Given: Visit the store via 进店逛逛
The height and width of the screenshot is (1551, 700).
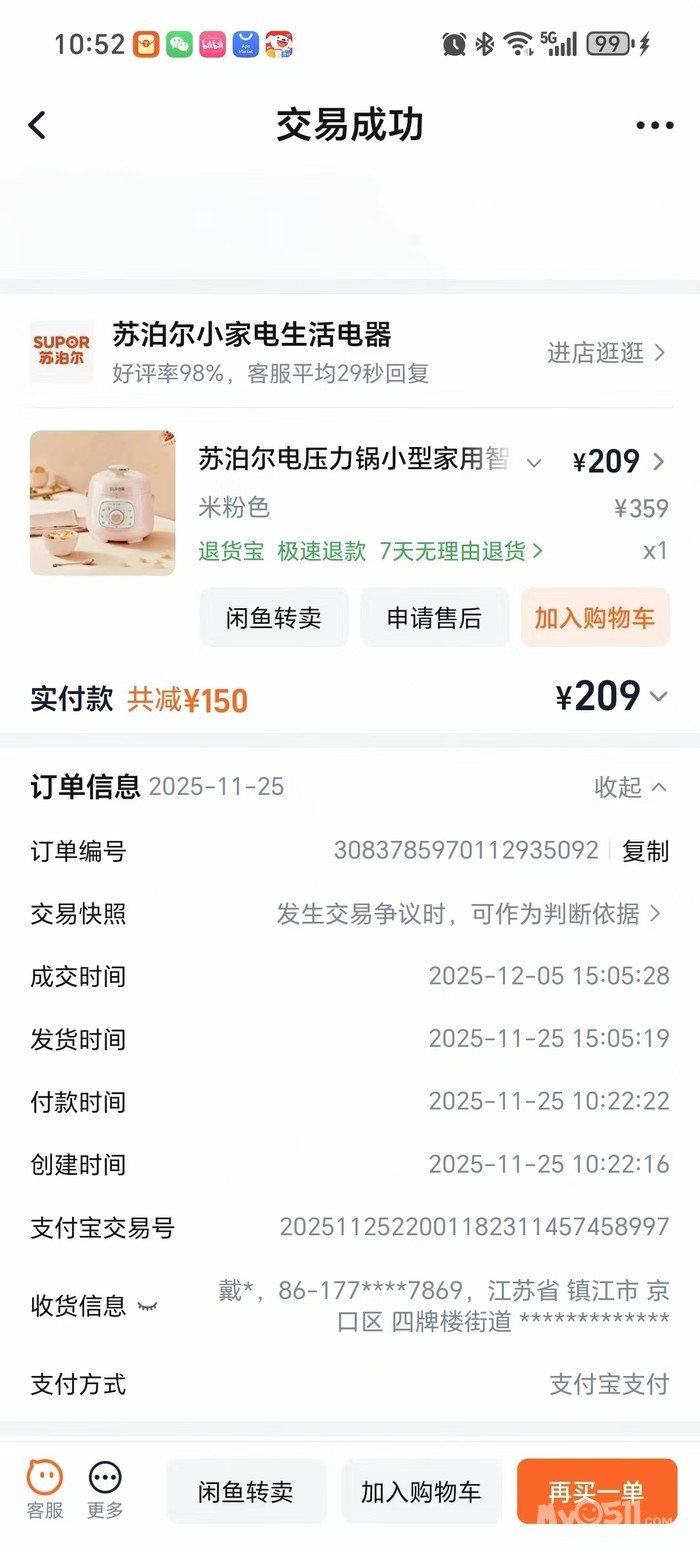Looking at the screenshot, I should click(x=606, y=352).
